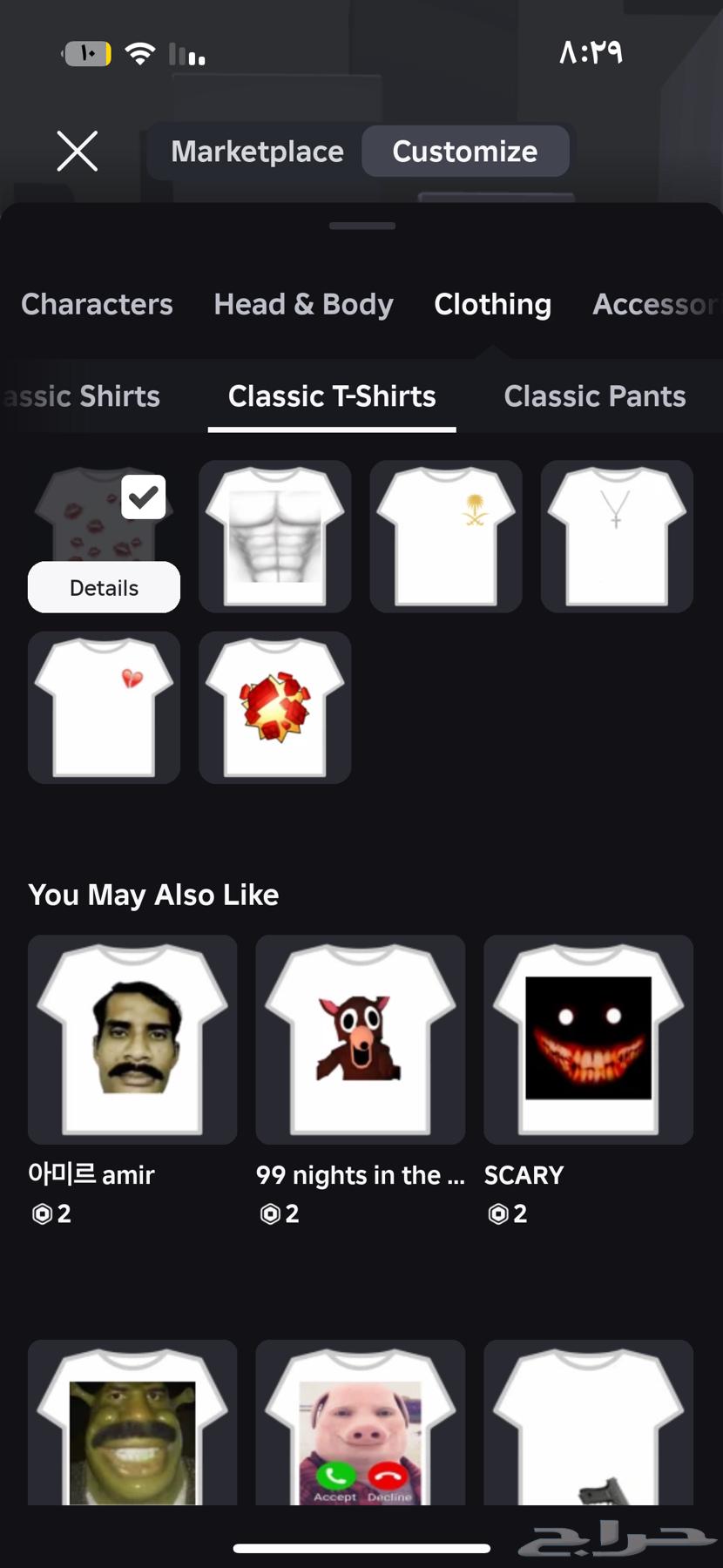
Task: Open the Classic Pants subcategory
Action: [x=594, y=396]
